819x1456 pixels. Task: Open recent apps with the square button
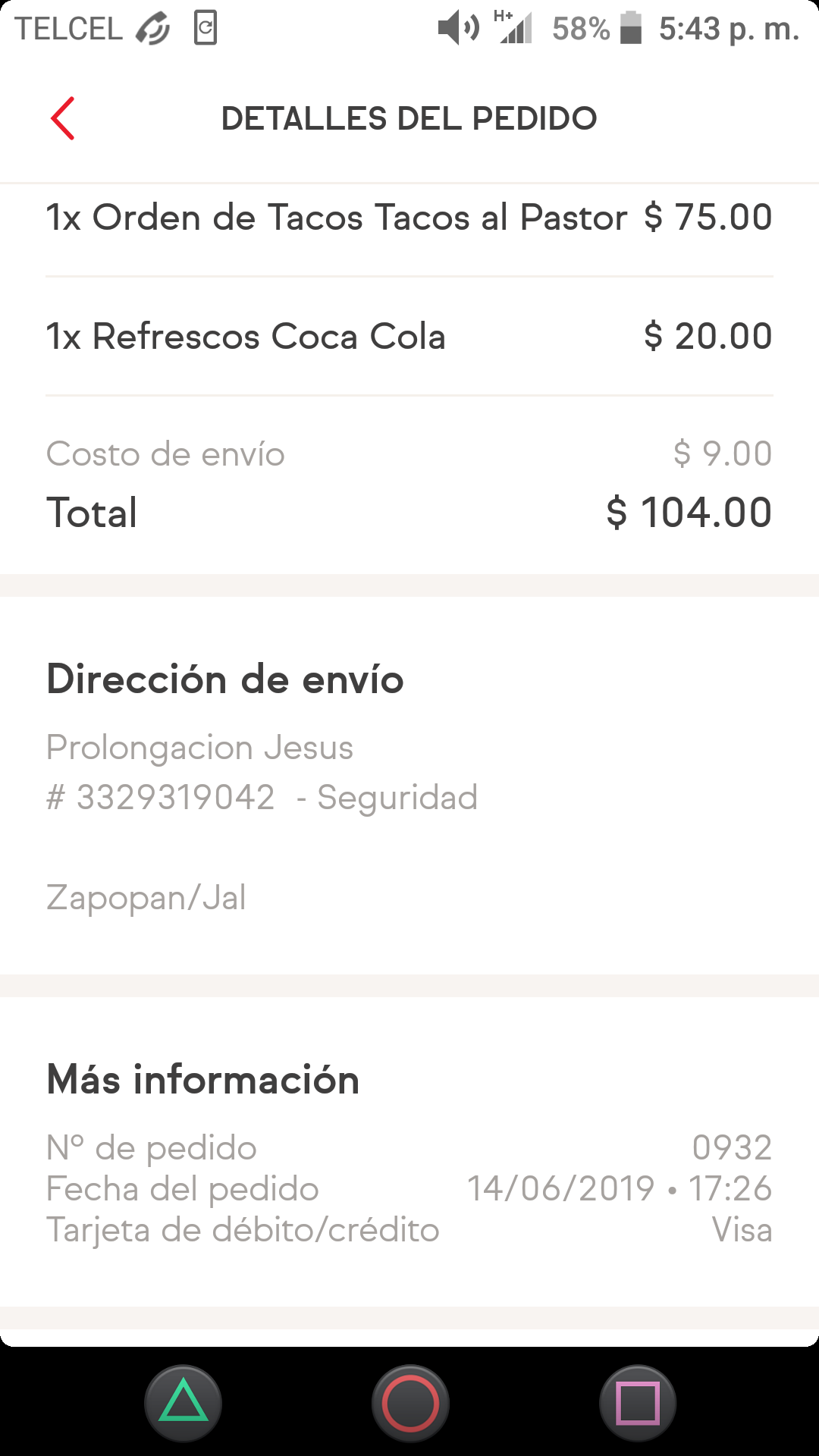coord(638,1403)
